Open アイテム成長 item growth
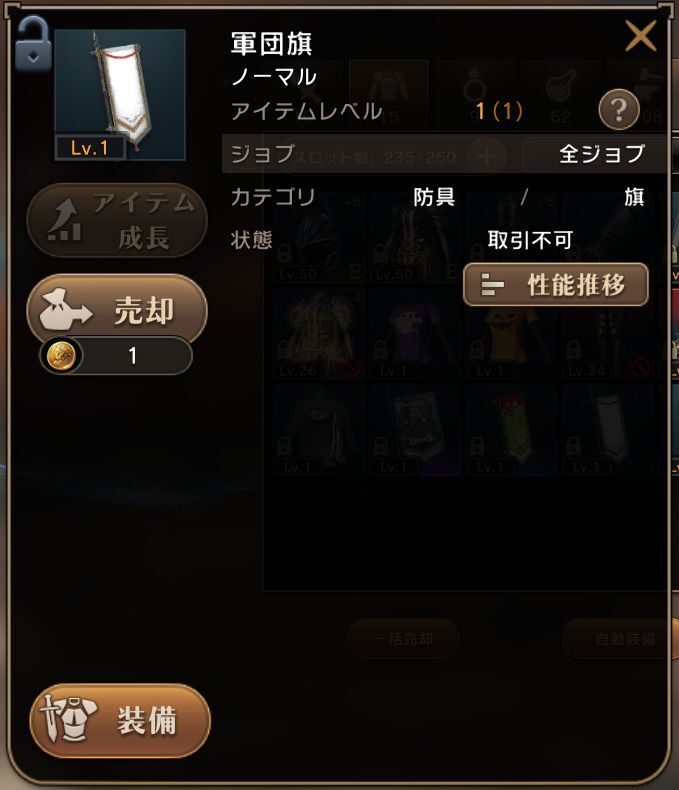Image resolution: width=679 pixels, height=790 pixels. click(117, 221)
